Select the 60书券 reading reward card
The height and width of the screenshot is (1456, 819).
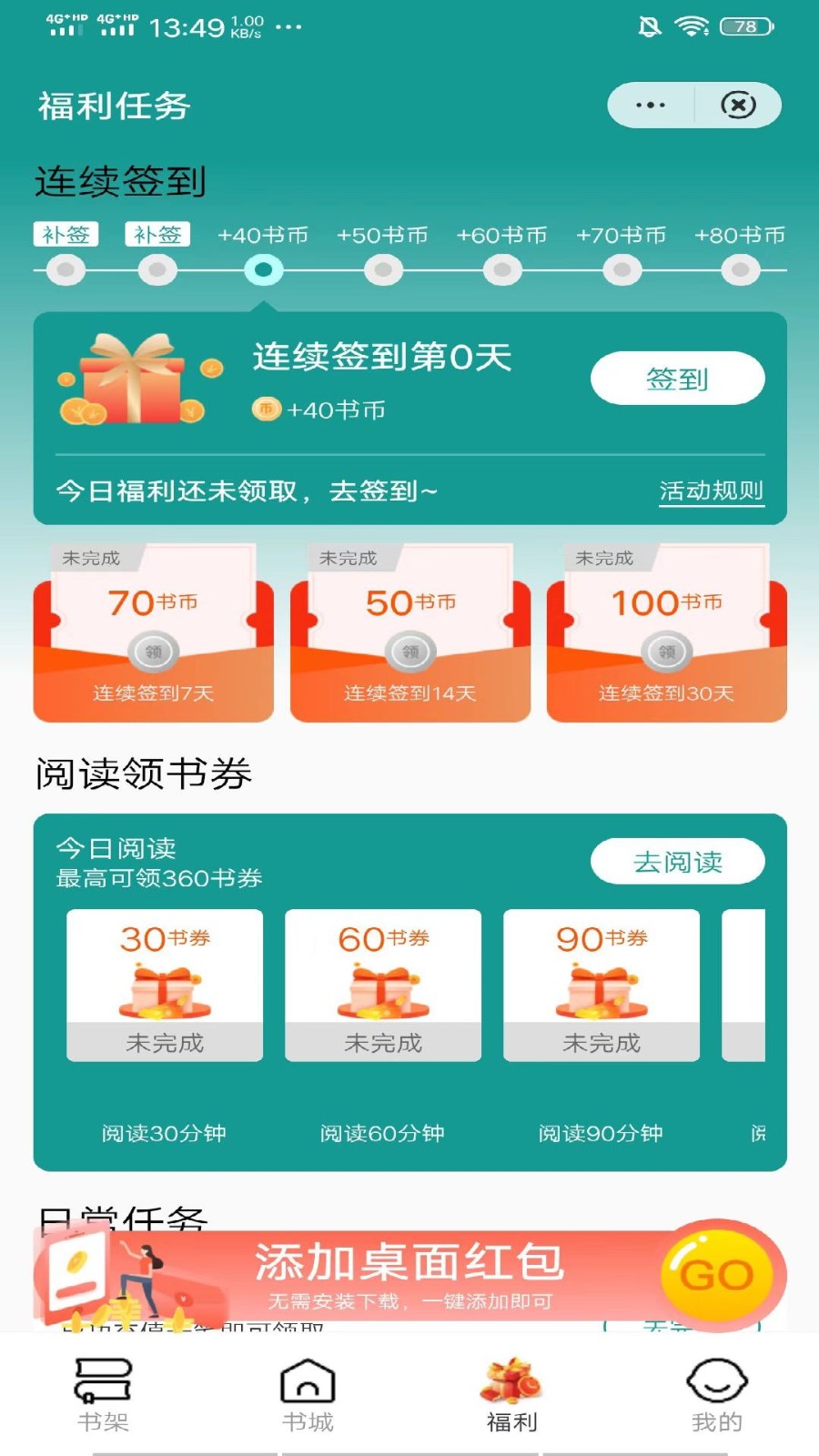383,985
